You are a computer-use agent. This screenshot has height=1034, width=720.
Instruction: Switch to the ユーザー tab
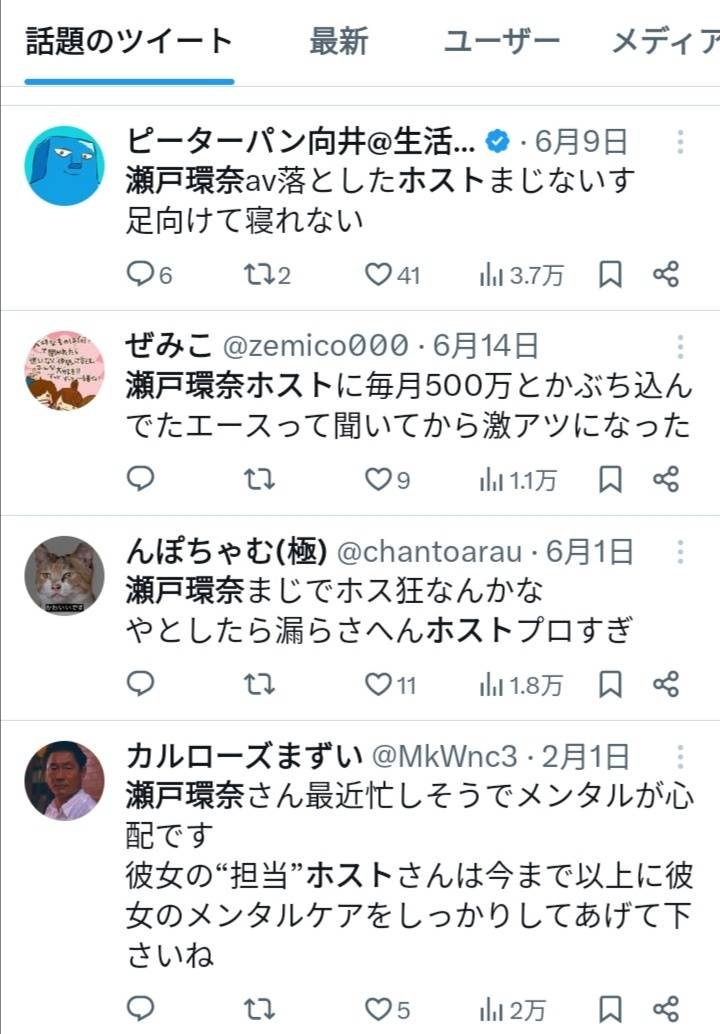[x=501, y=42]
